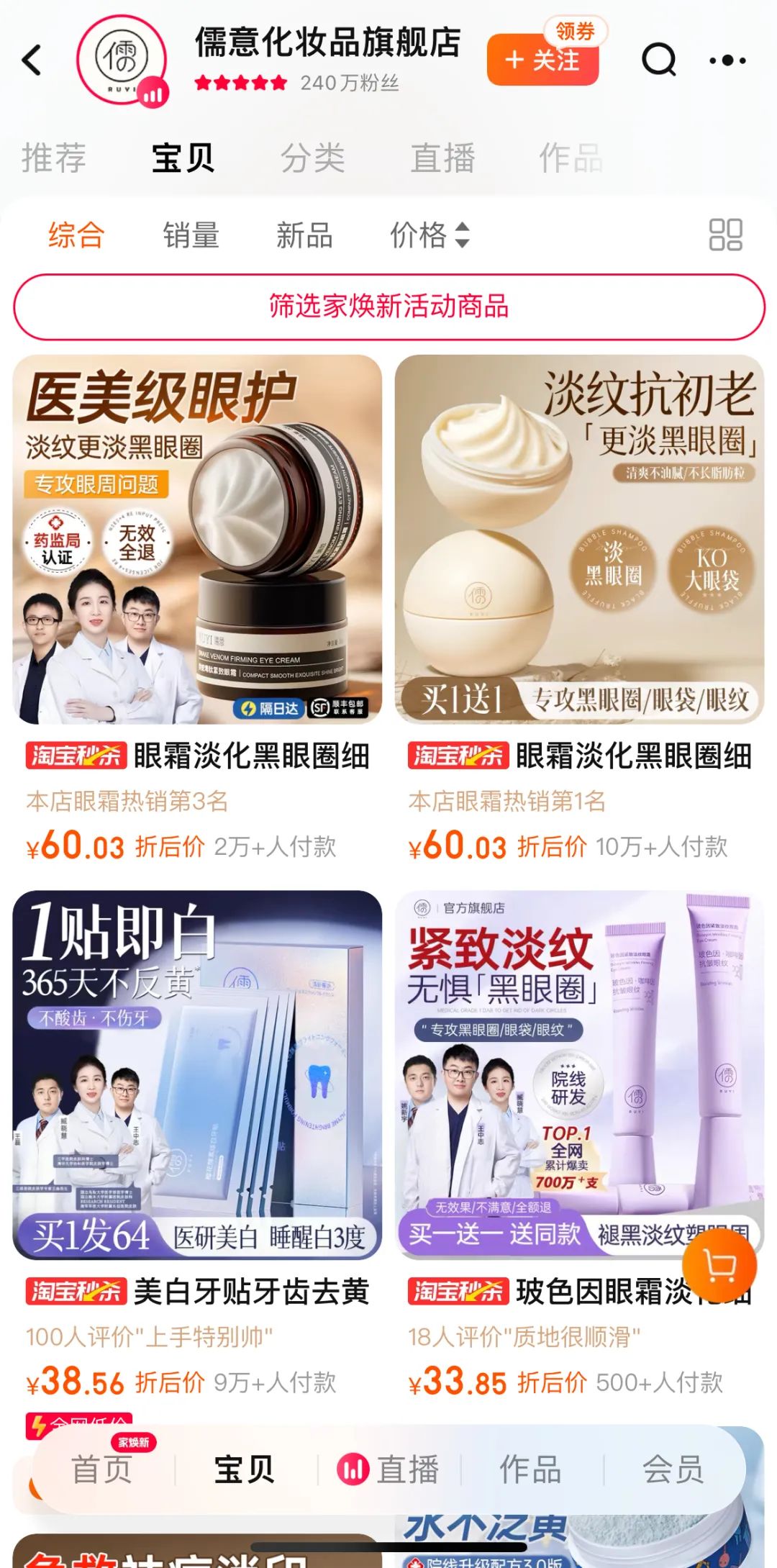777x1568 pixels.
Task: Toggle the grid layout view icon
Action: tap(725, 235)
